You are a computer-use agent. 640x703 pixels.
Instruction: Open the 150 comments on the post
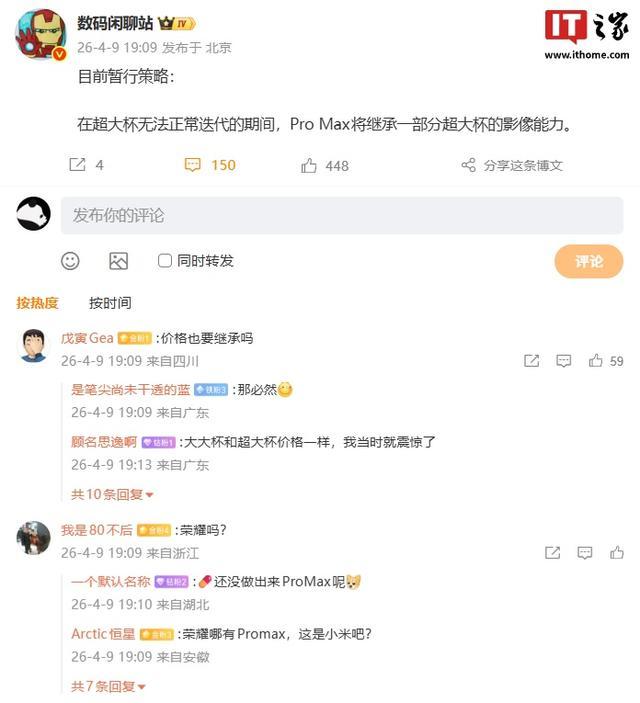[x=210, y=165]
